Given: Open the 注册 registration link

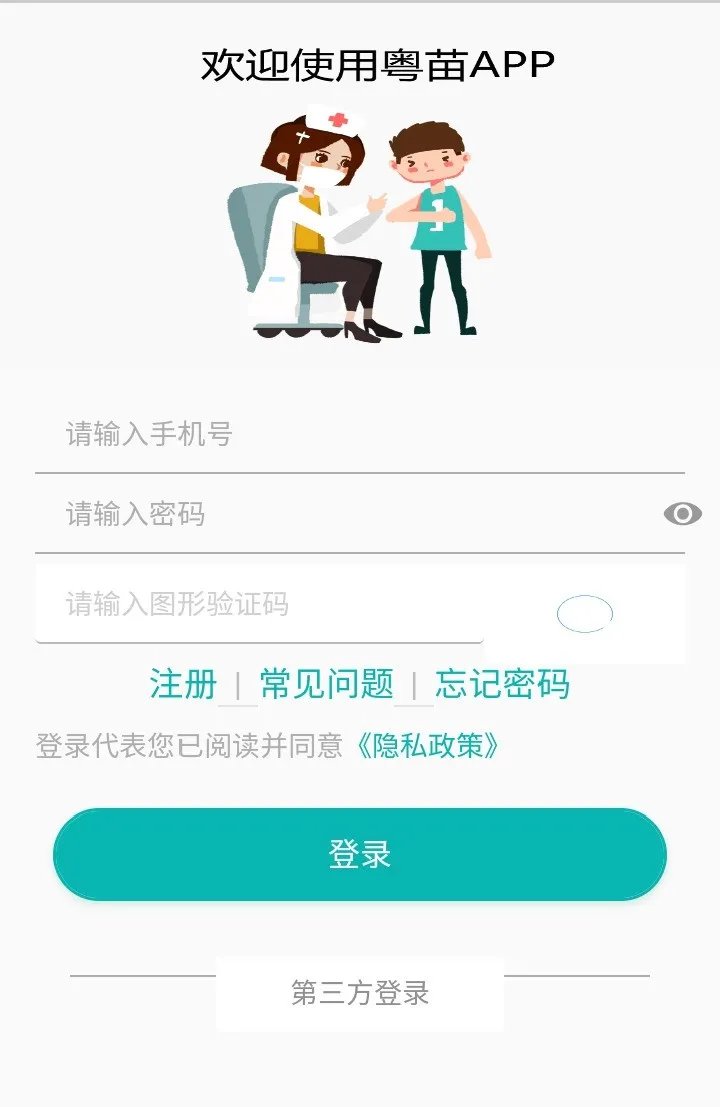Looking at the screenshot, I should coord(183,685).
